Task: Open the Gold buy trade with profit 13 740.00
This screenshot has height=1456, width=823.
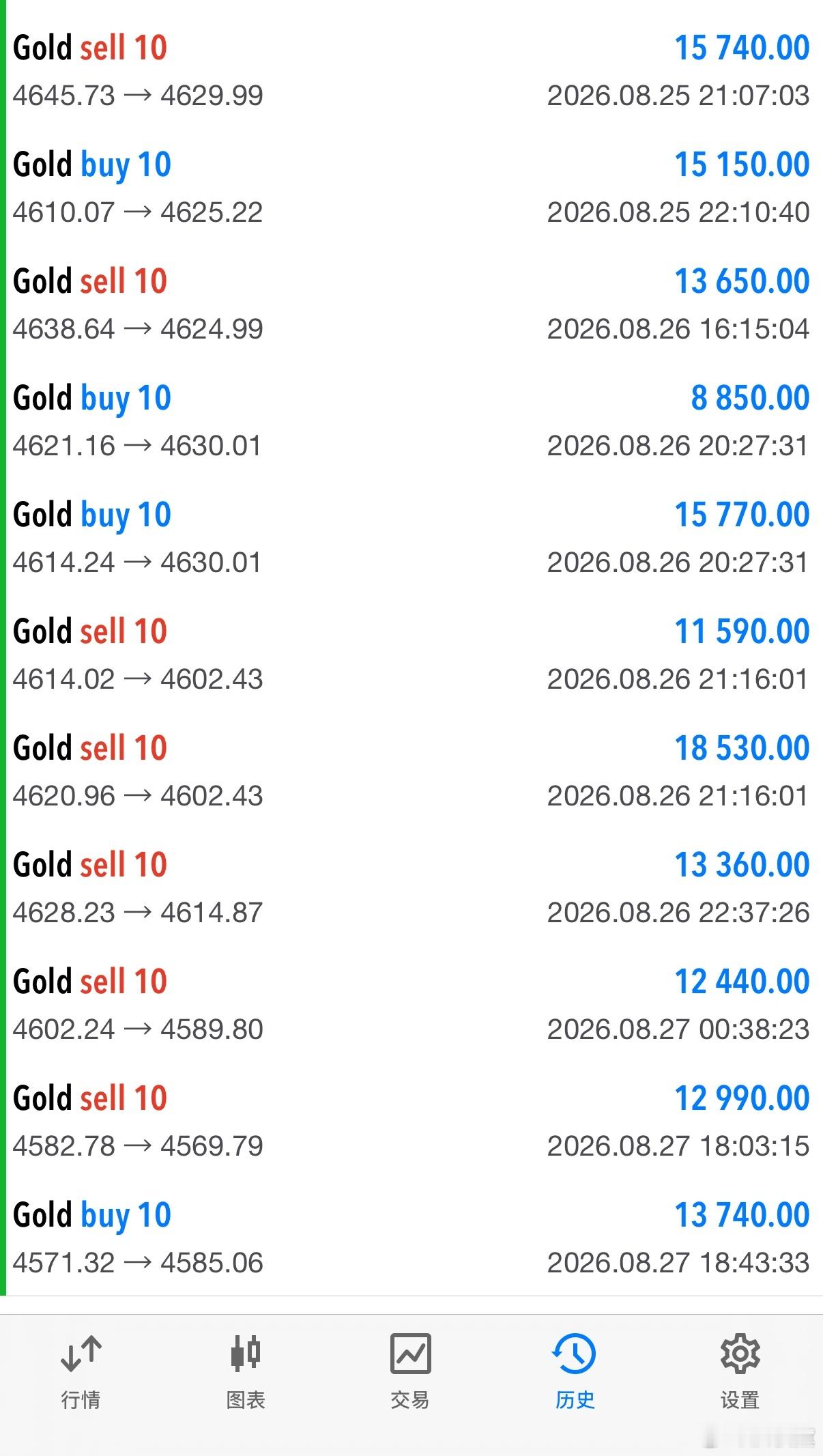Action: [x=411, y=1238]
